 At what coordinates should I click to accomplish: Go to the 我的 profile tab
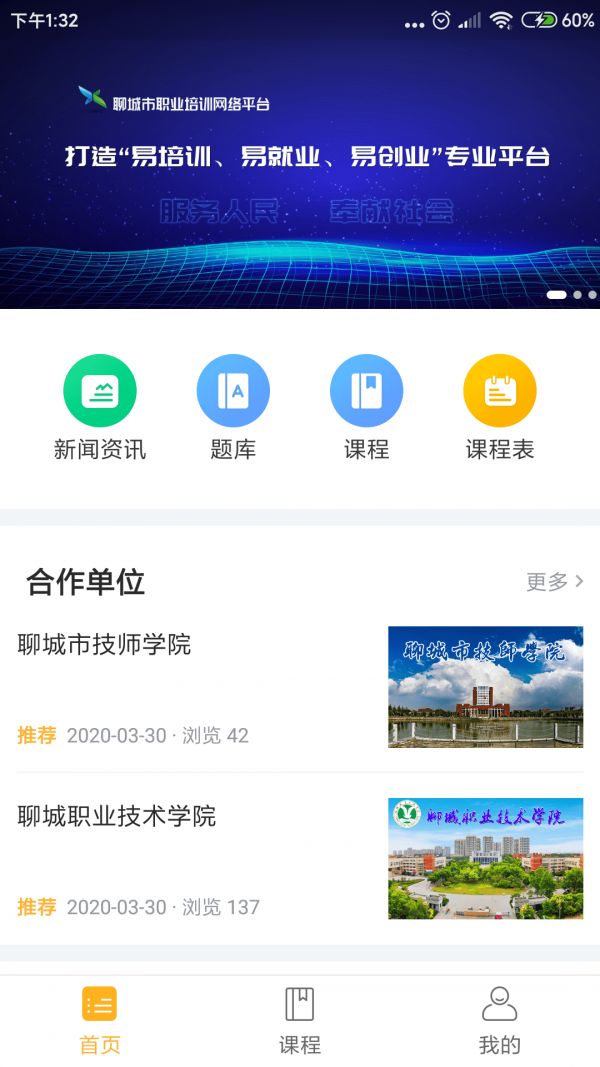[500, 1020]
